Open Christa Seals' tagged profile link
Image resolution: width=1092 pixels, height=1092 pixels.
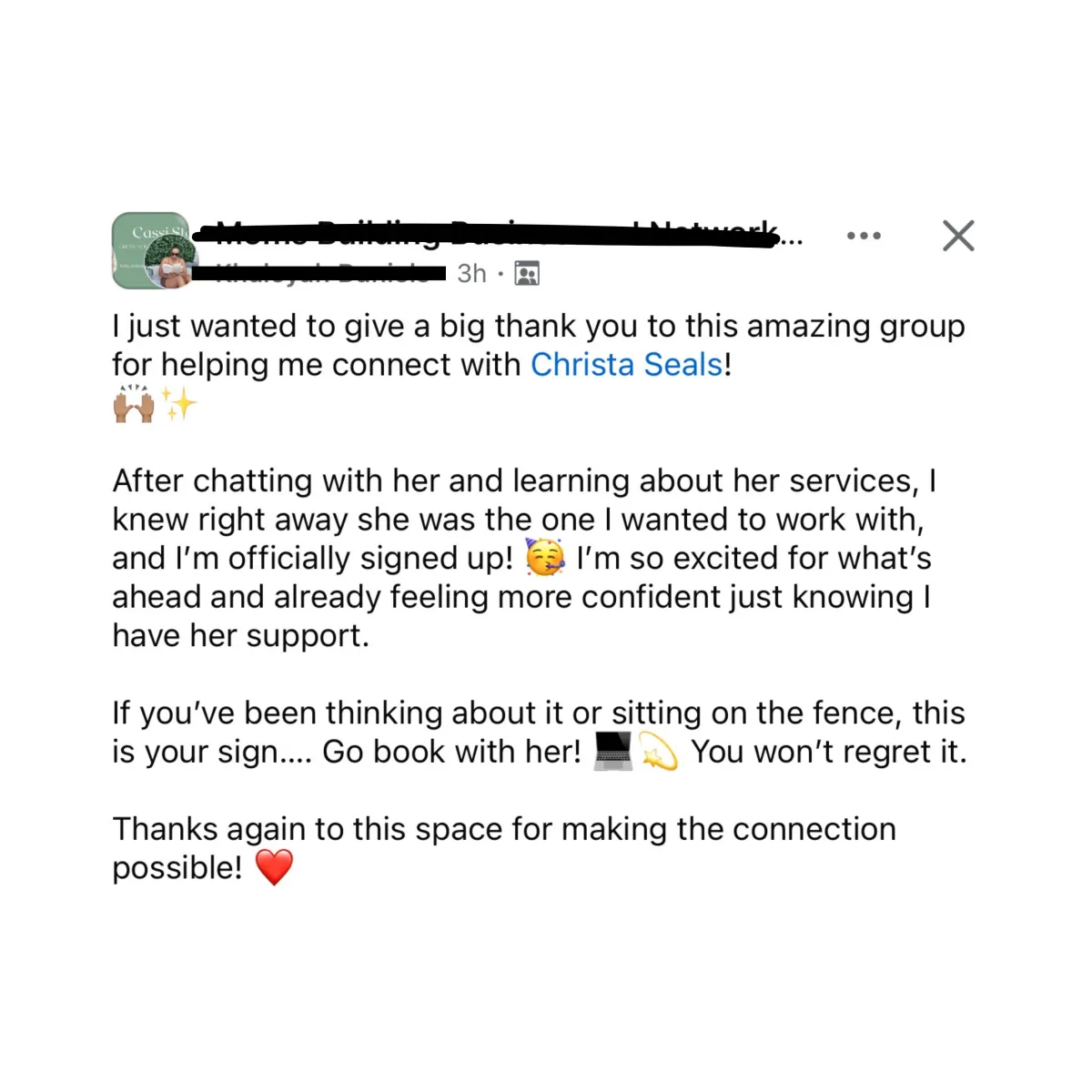click(x=627, y=365)
